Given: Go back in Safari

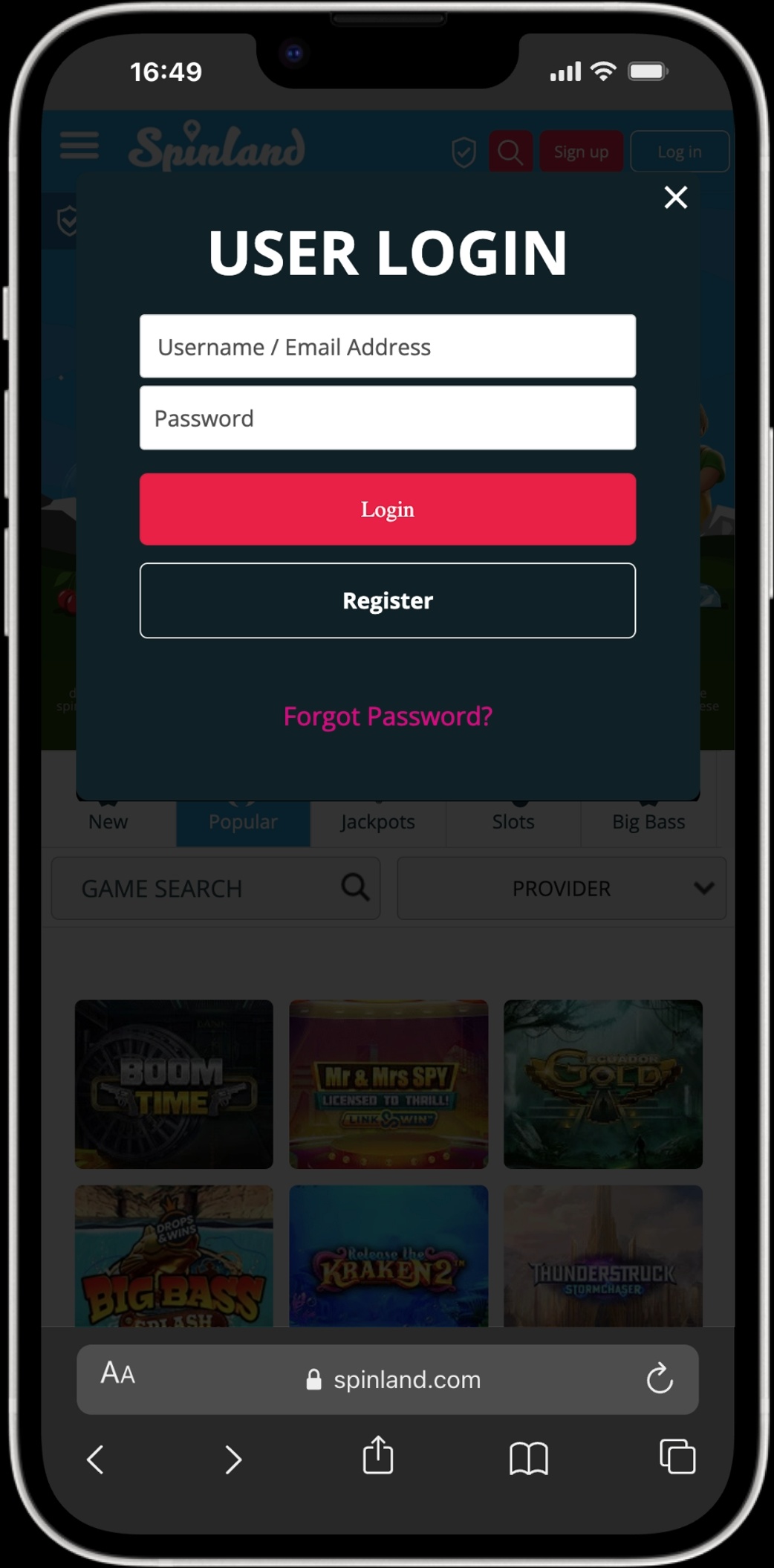Looking at the screenshot, I should (95, 1460).
